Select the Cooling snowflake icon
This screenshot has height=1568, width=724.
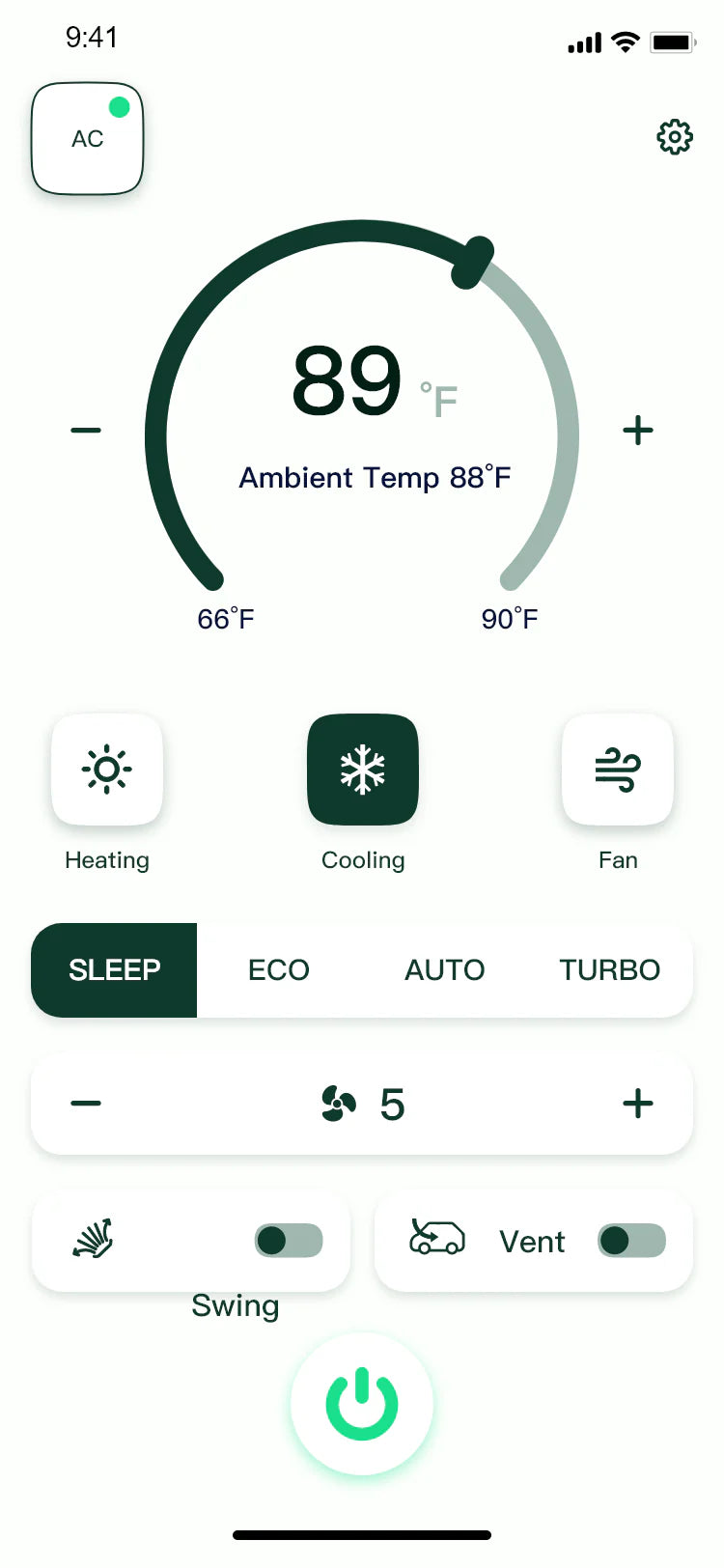[362, 770]
